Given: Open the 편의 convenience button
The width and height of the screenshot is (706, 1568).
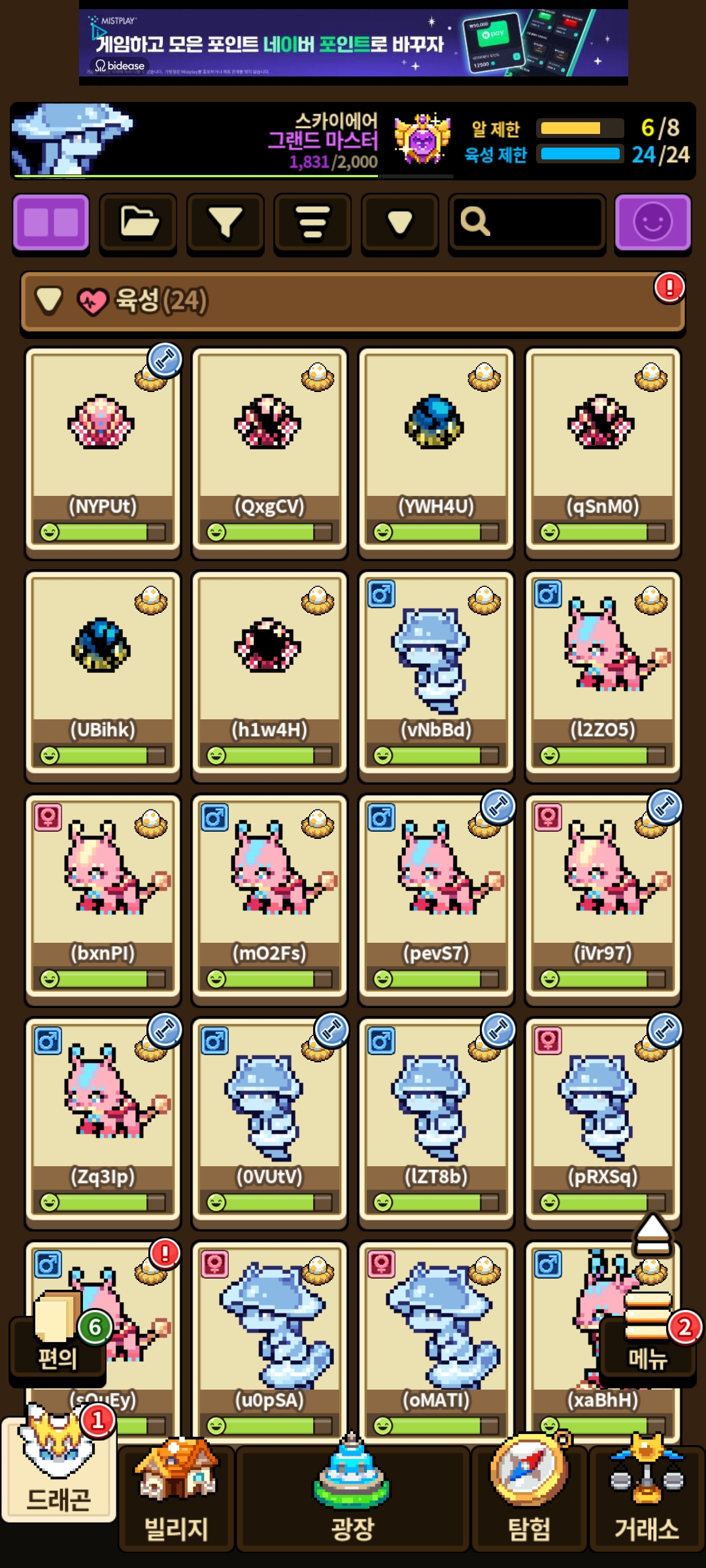Looking at the screenshot, I should (58, 1339).
